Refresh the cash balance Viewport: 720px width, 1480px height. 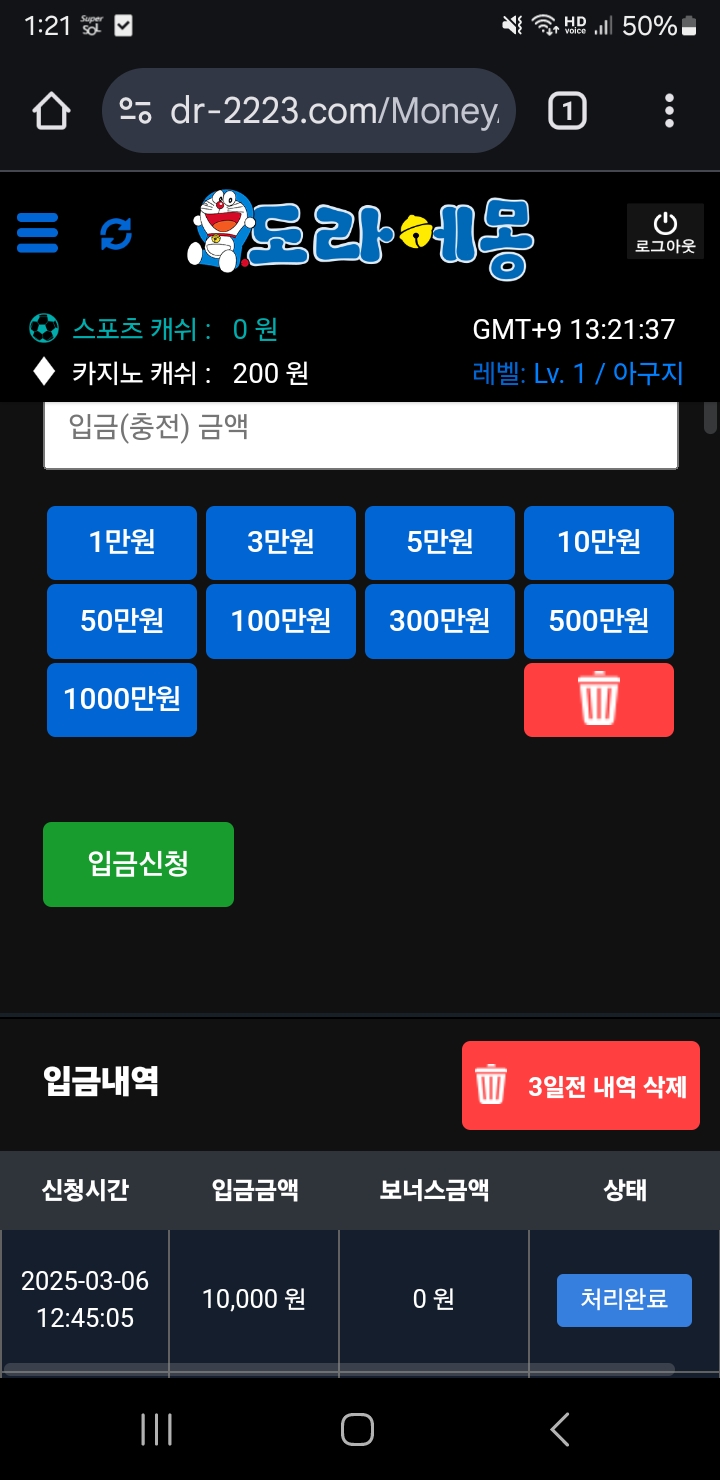click(116, 234)
